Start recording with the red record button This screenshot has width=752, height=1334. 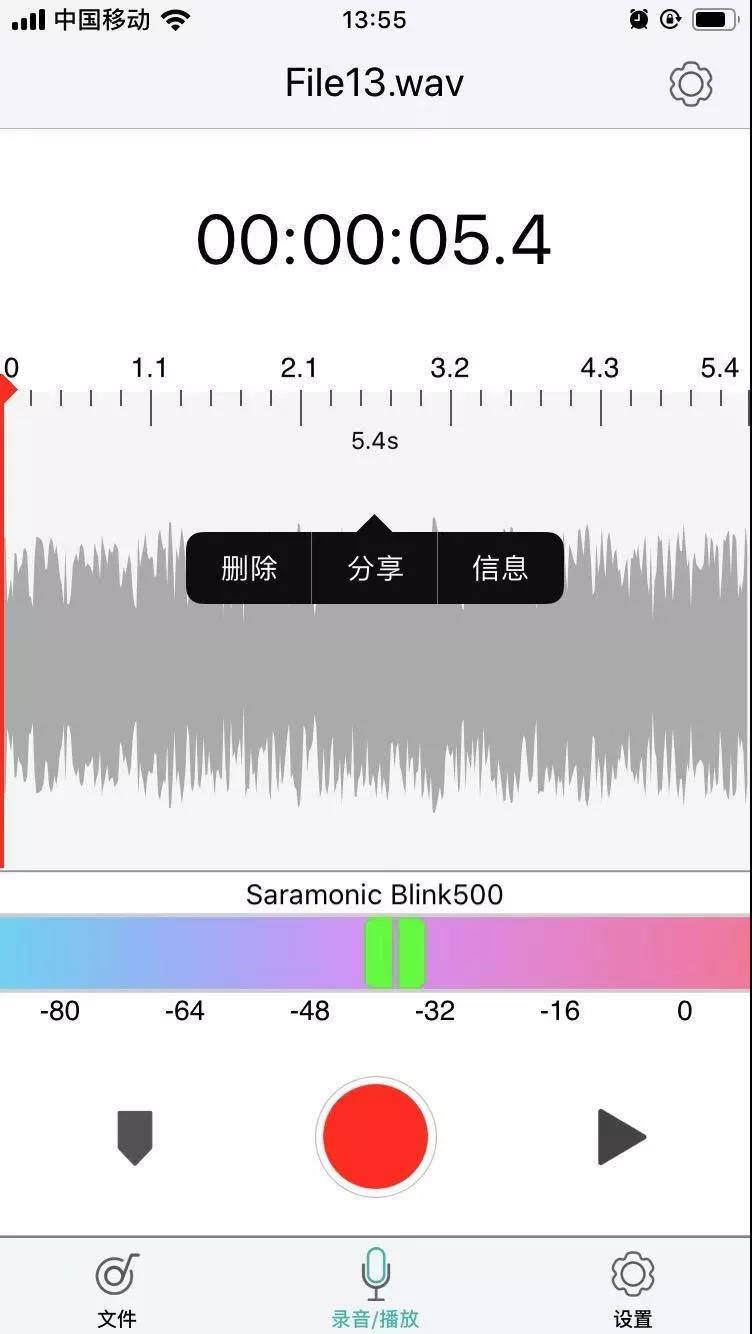tap(376, 1137)
